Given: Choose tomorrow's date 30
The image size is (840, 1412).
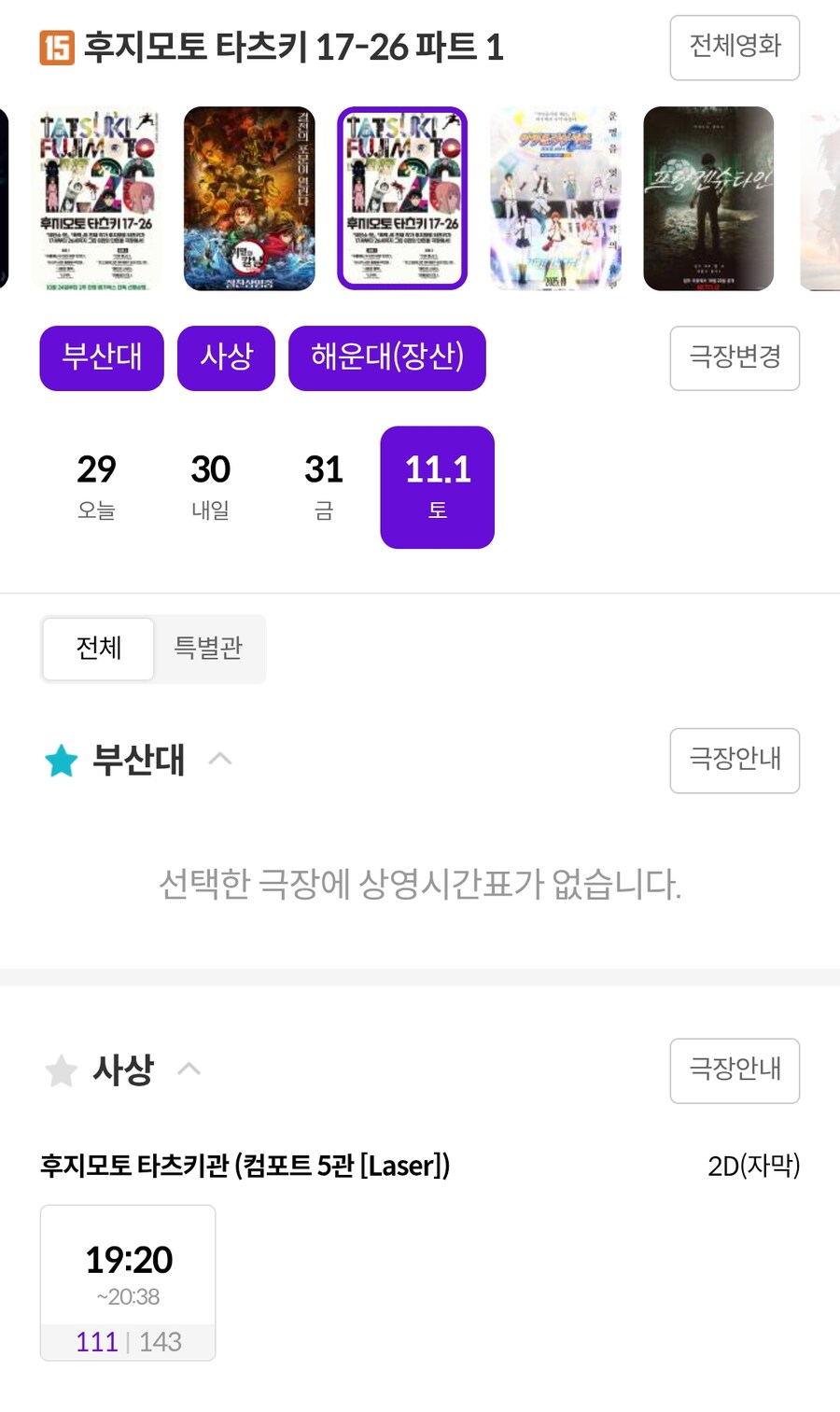Looking at the screenshot, I should pyautogui.click(x=210, y=485).
